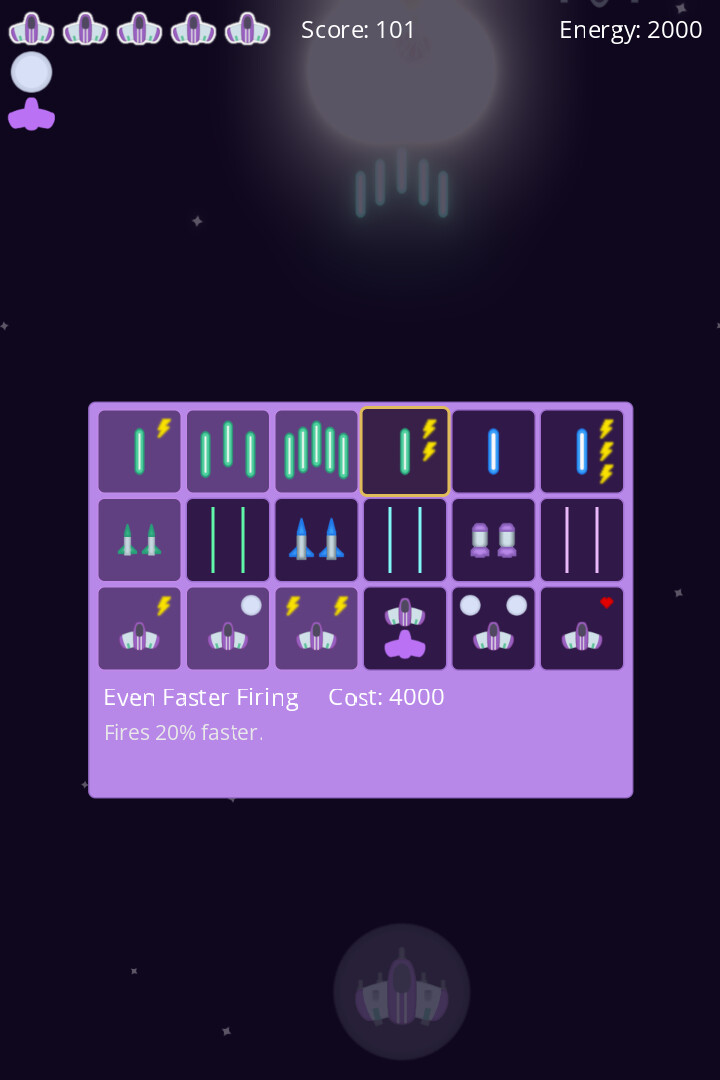Choose the ship with red heart upgrade
The height and width of the screenshot is (1080, 720).
point(582,628)
